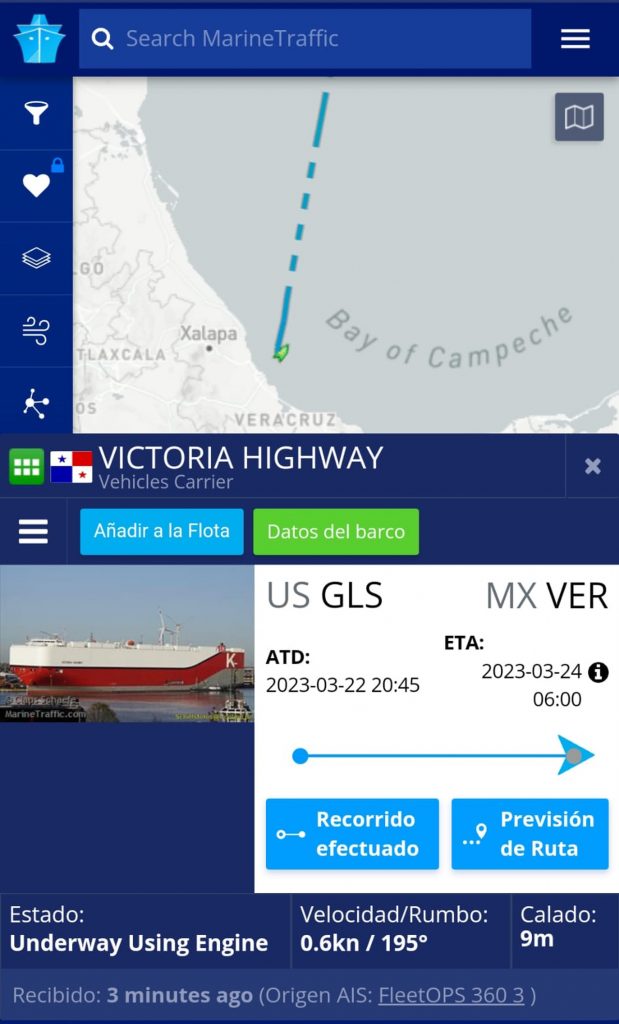Tap Añadir a la Flota
The height and width of the screenshot is (1024, 619).
point(162,531)
